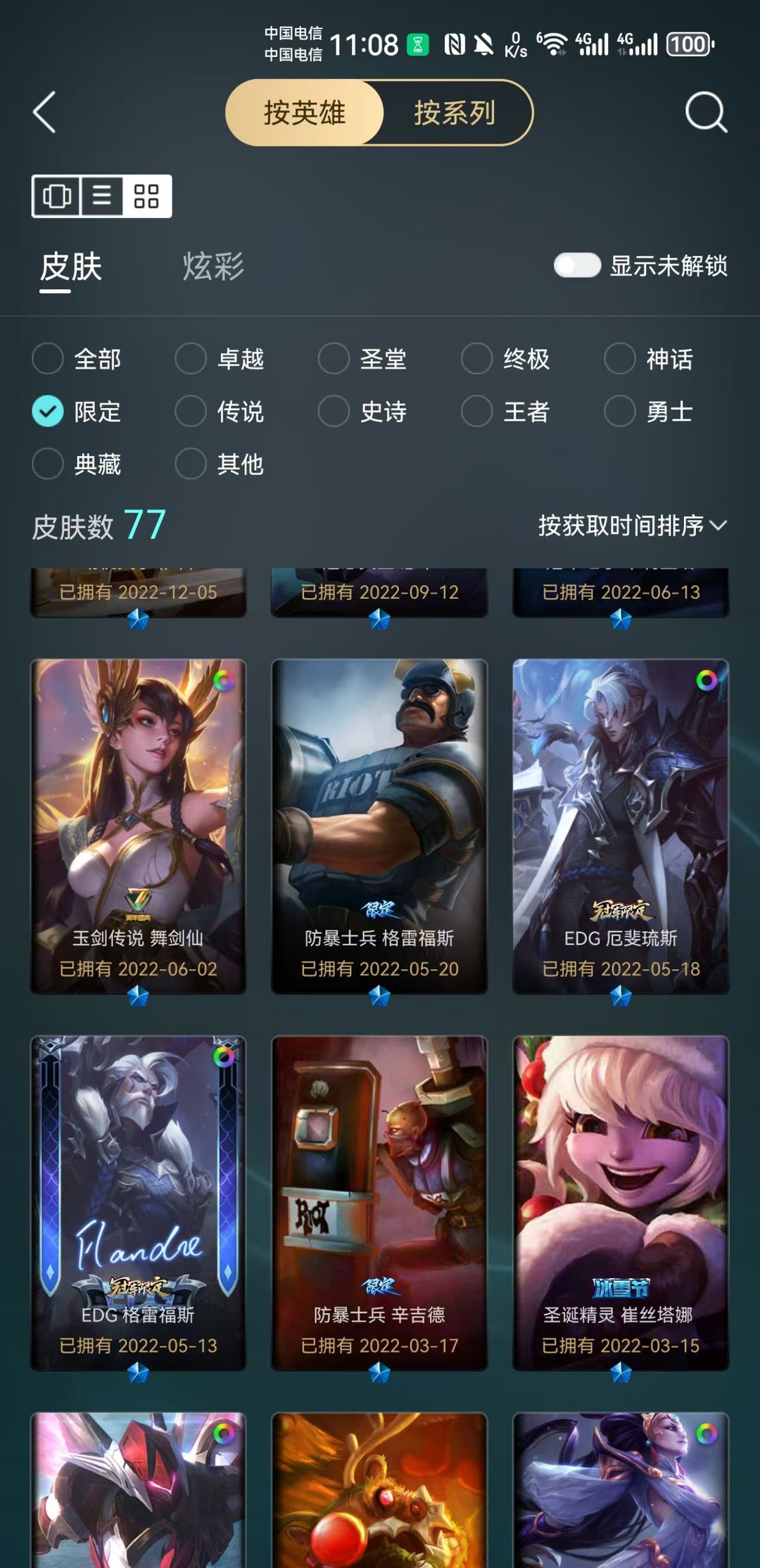Open the 防暴士兵 格雷福斯 skin card
Viewport: 760px width, 1568px height.
[379, 826]
